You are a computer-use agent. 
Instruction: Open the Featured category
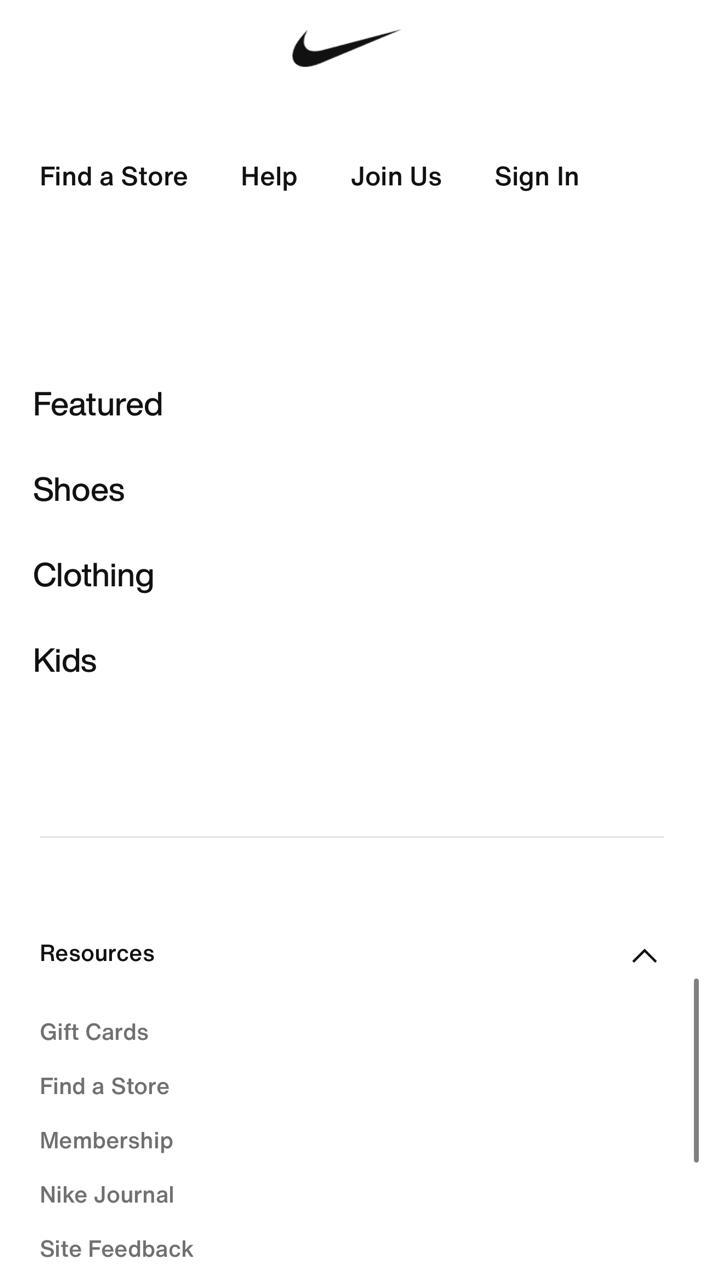pos(98,404)
